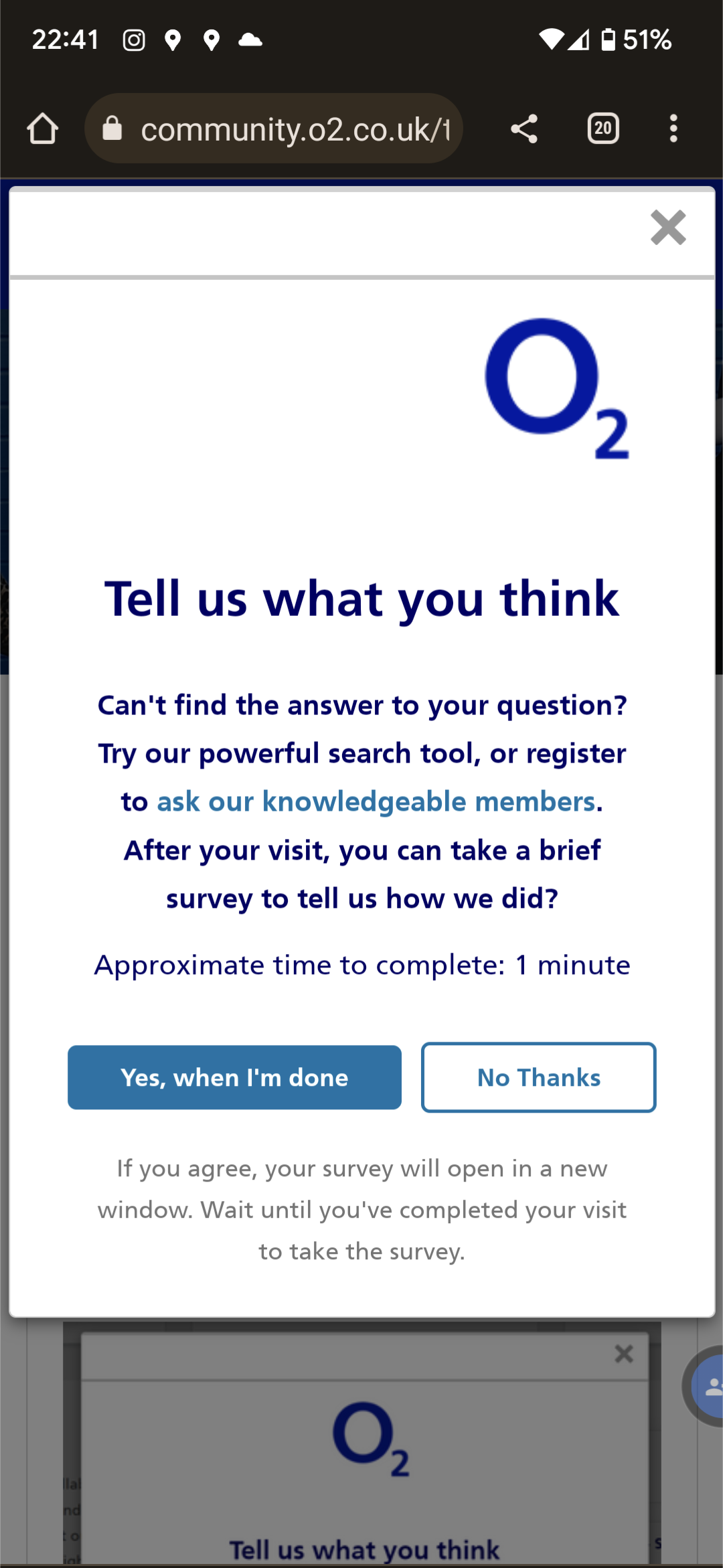Tap the tab switcher showing 20 tabs
This screenshot has height=1568, width=723.
click(602, 128)
